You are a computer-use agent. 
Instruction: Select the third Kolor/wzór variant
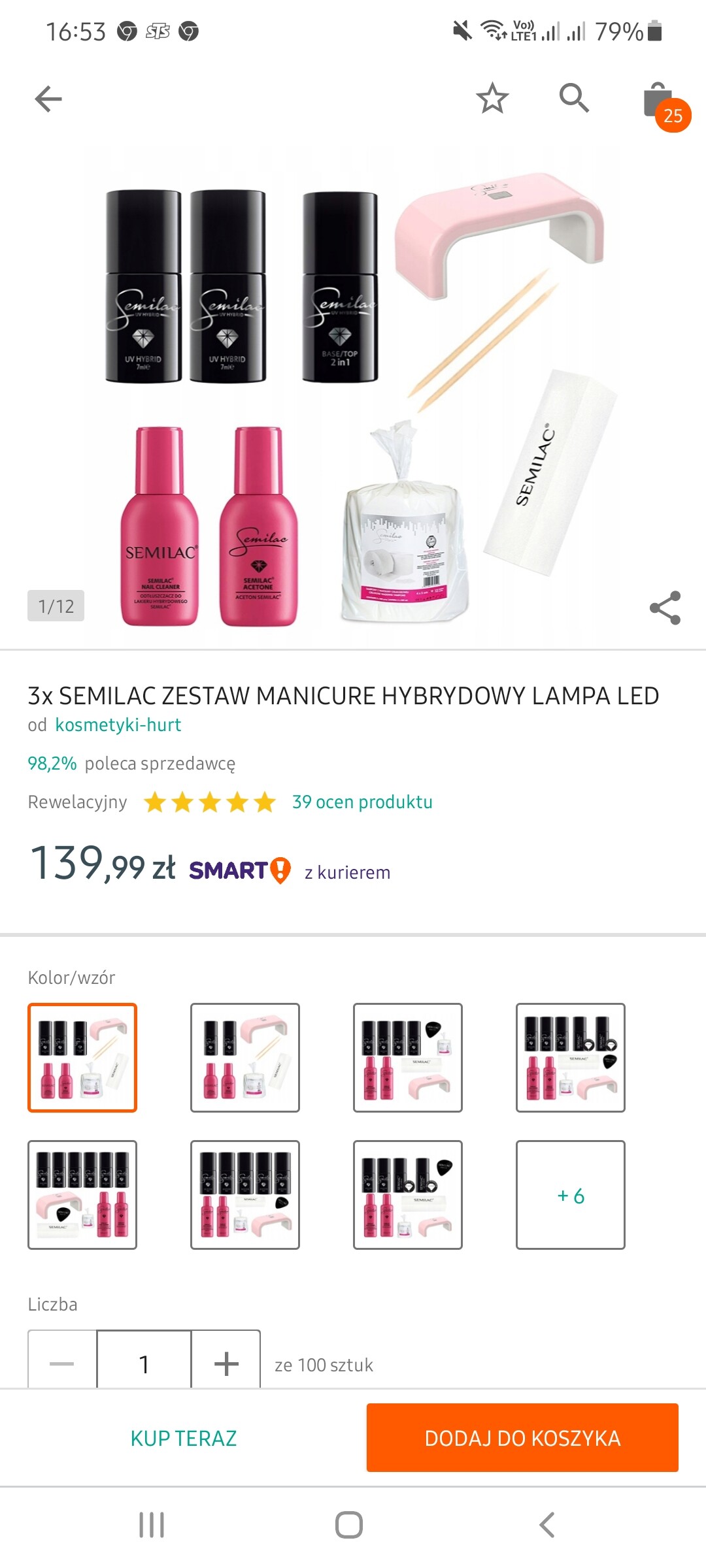408,1058
